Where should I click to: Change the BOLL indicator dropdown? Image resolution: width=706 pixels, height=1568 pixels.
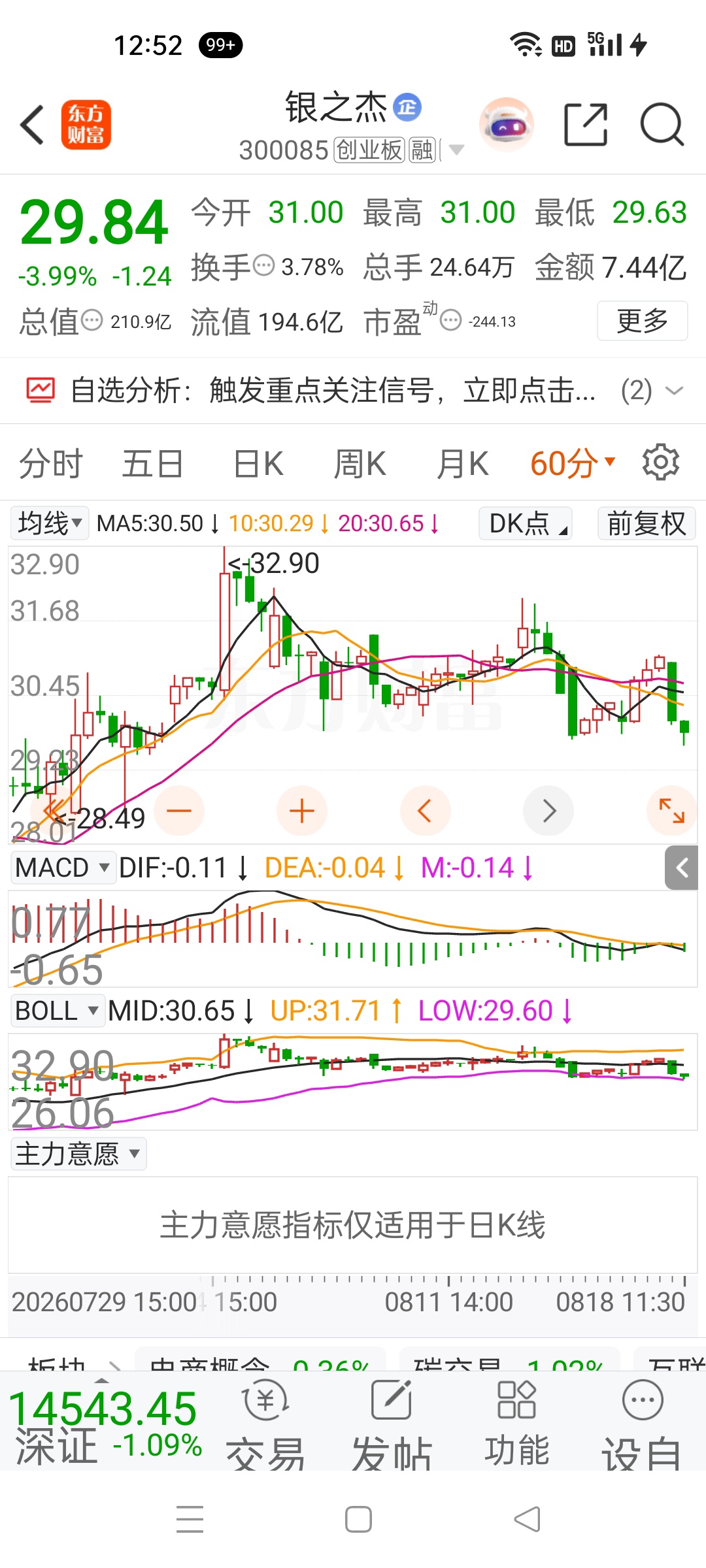pyautogui.click(x=58, y=1011)
